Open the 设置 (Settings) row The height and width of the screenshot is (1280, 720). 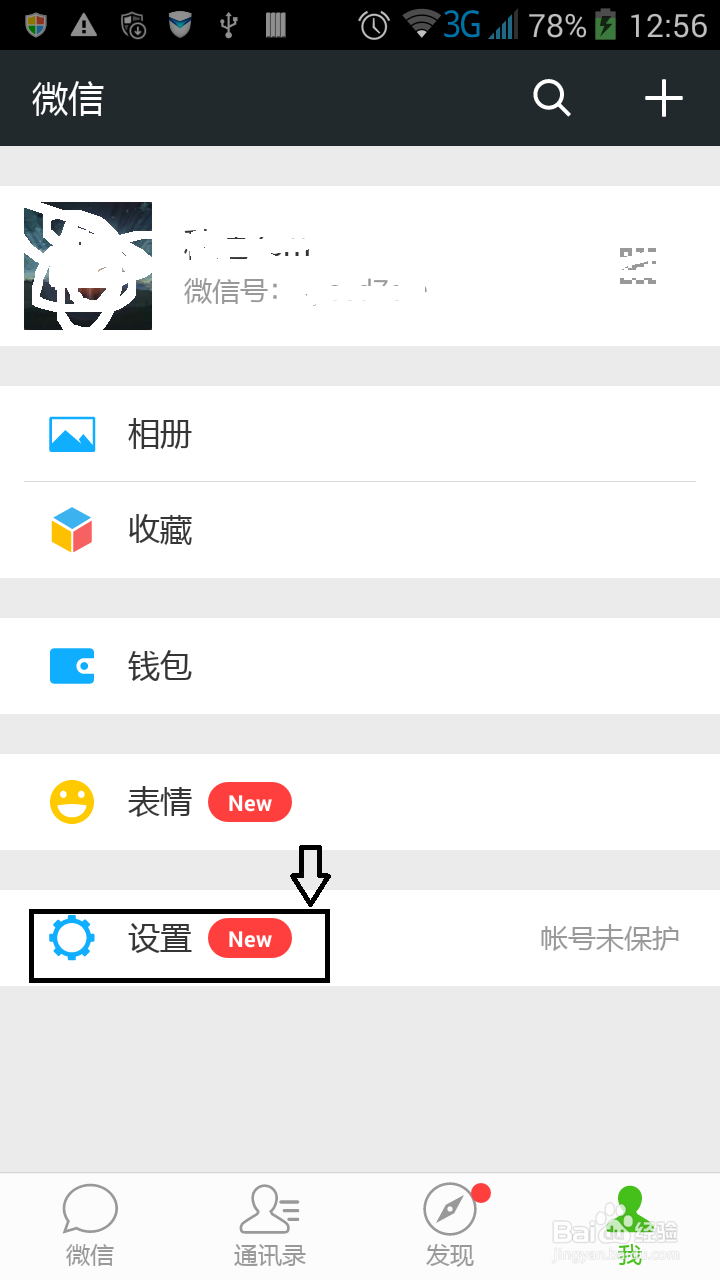pos(159,938)
